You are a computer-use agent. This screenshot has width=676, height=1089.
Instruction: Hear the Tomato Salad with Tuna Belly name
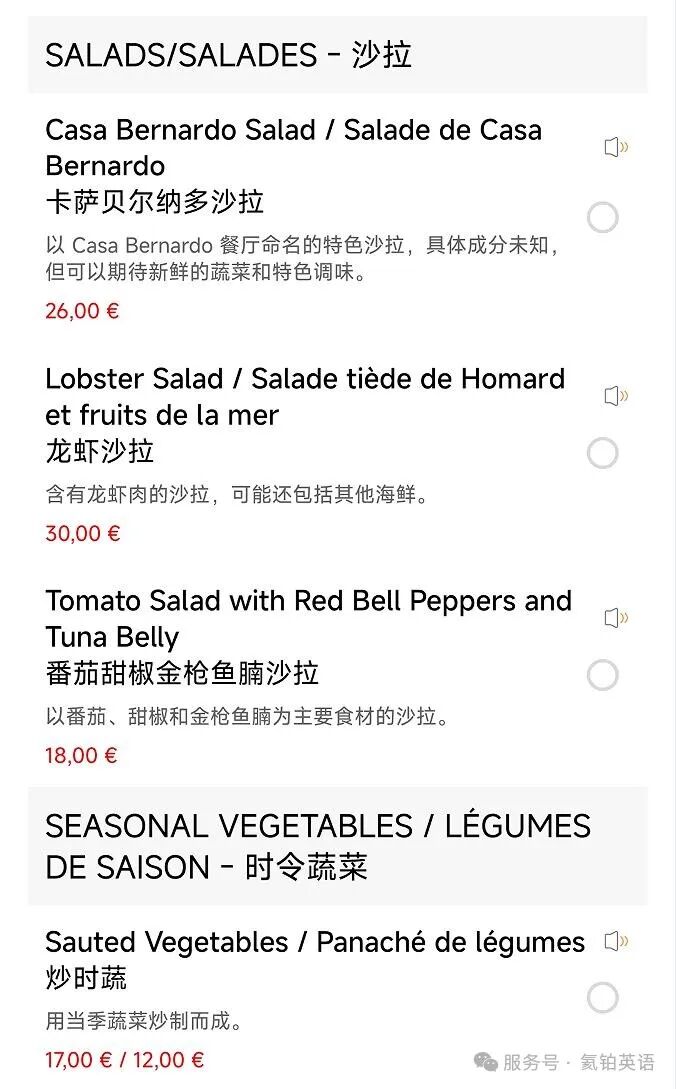(x=616, y=618)
